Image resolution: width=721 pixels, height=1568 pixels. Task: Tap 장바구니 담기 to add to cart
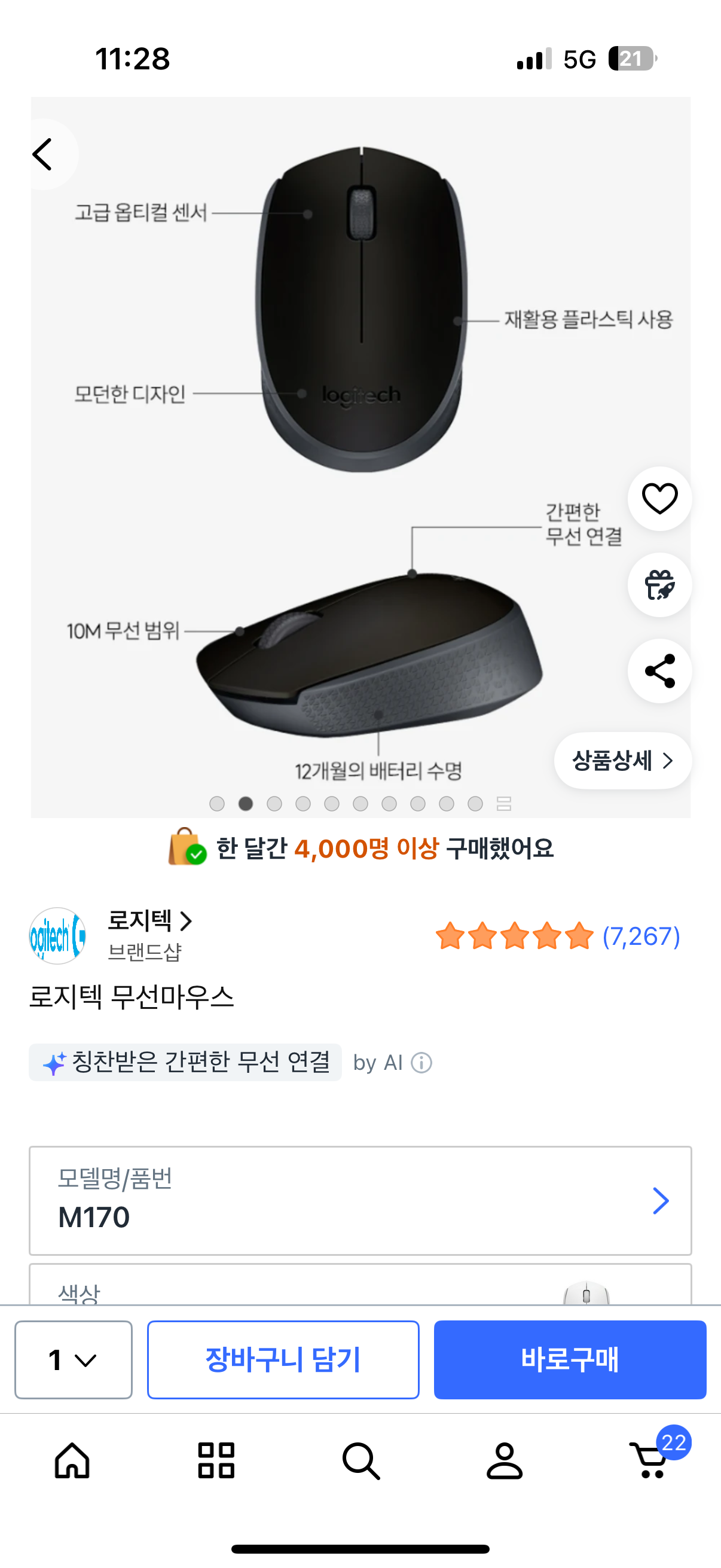click(x=283, y=1360)
